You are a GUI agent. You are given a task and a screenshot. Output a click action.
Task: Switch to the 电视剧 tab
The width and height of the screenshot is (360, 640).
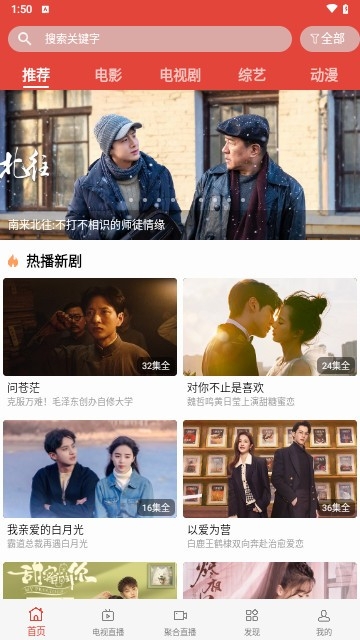coord(180,75)
